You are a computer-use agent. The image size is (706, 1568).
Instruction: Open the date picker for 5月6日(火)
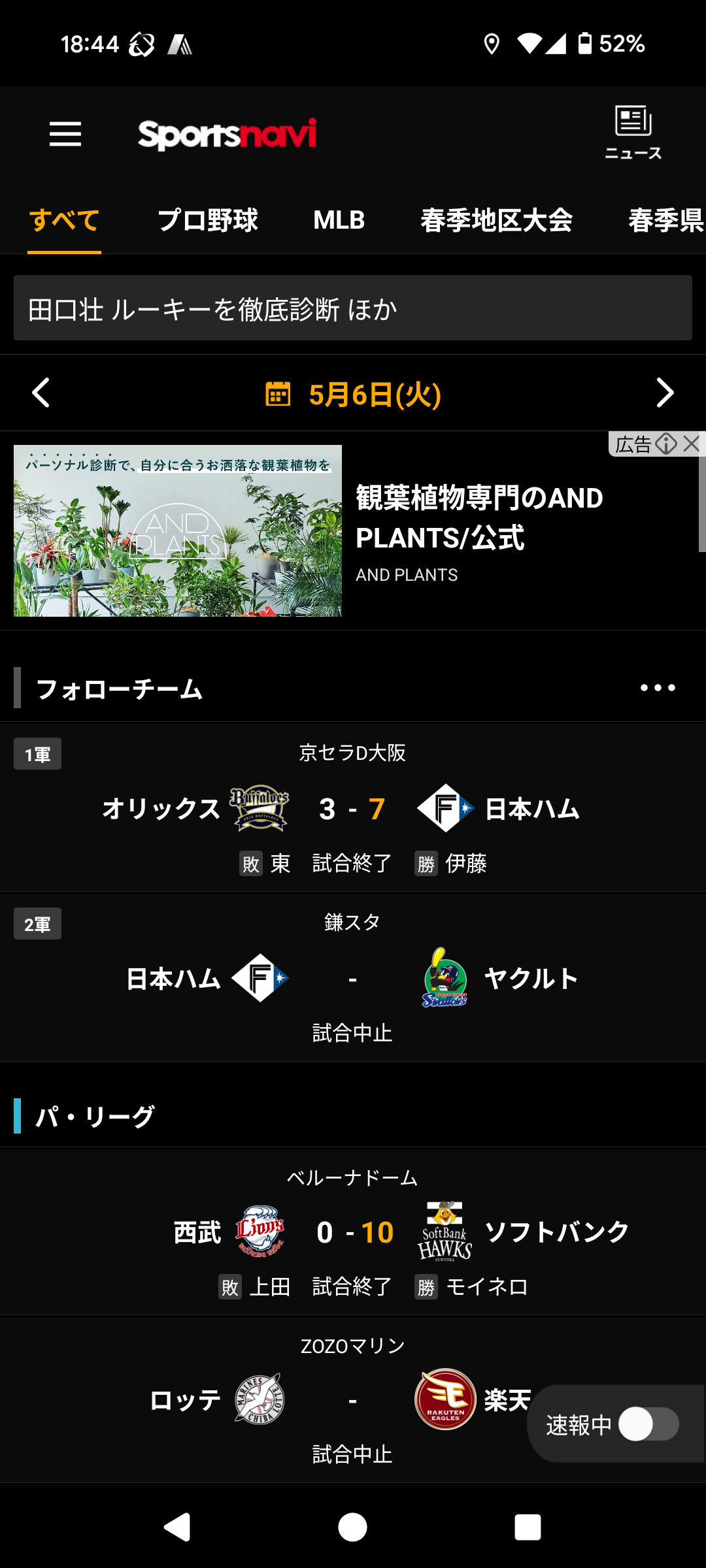point(353,395)
